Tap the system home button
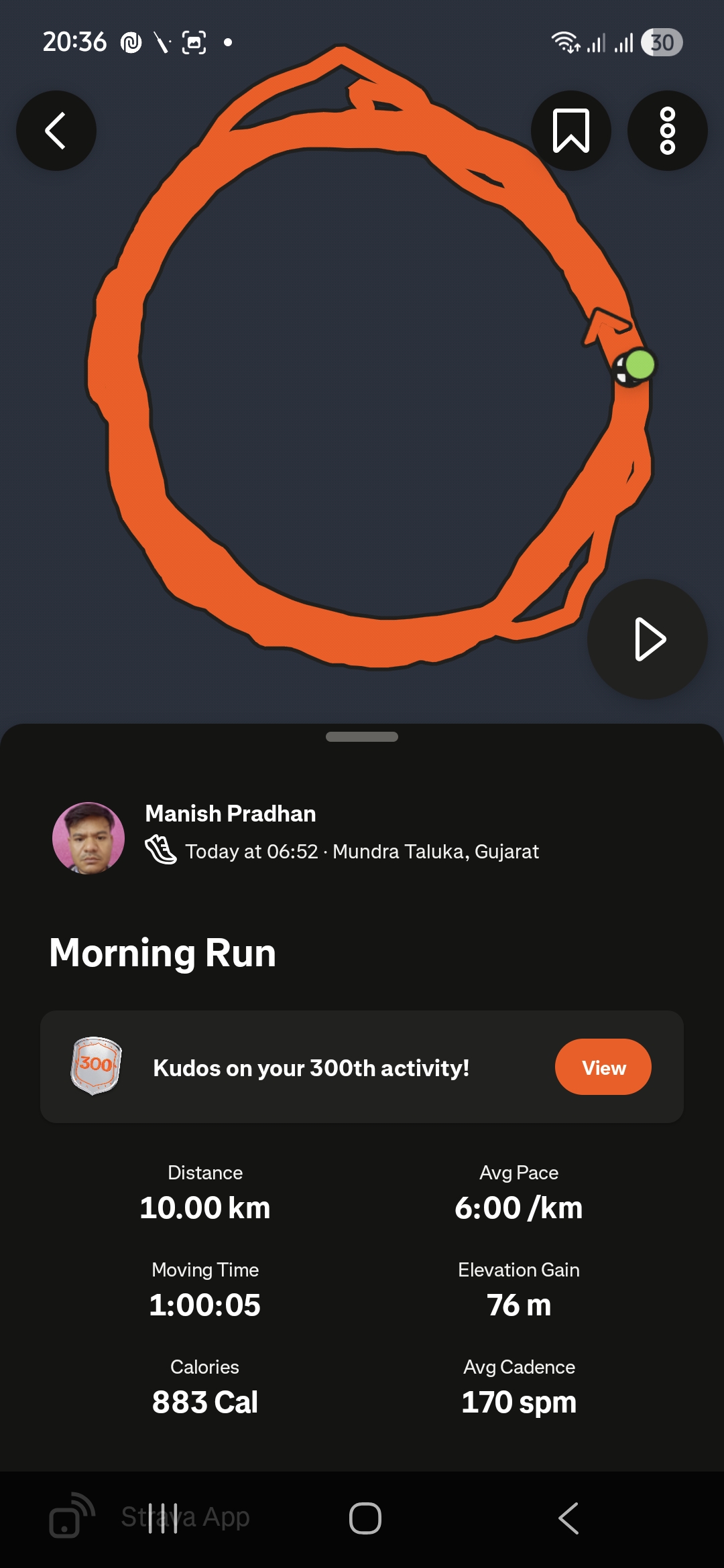The width and height of the screenshot is (724, 1568). [x=365, y=1518]
